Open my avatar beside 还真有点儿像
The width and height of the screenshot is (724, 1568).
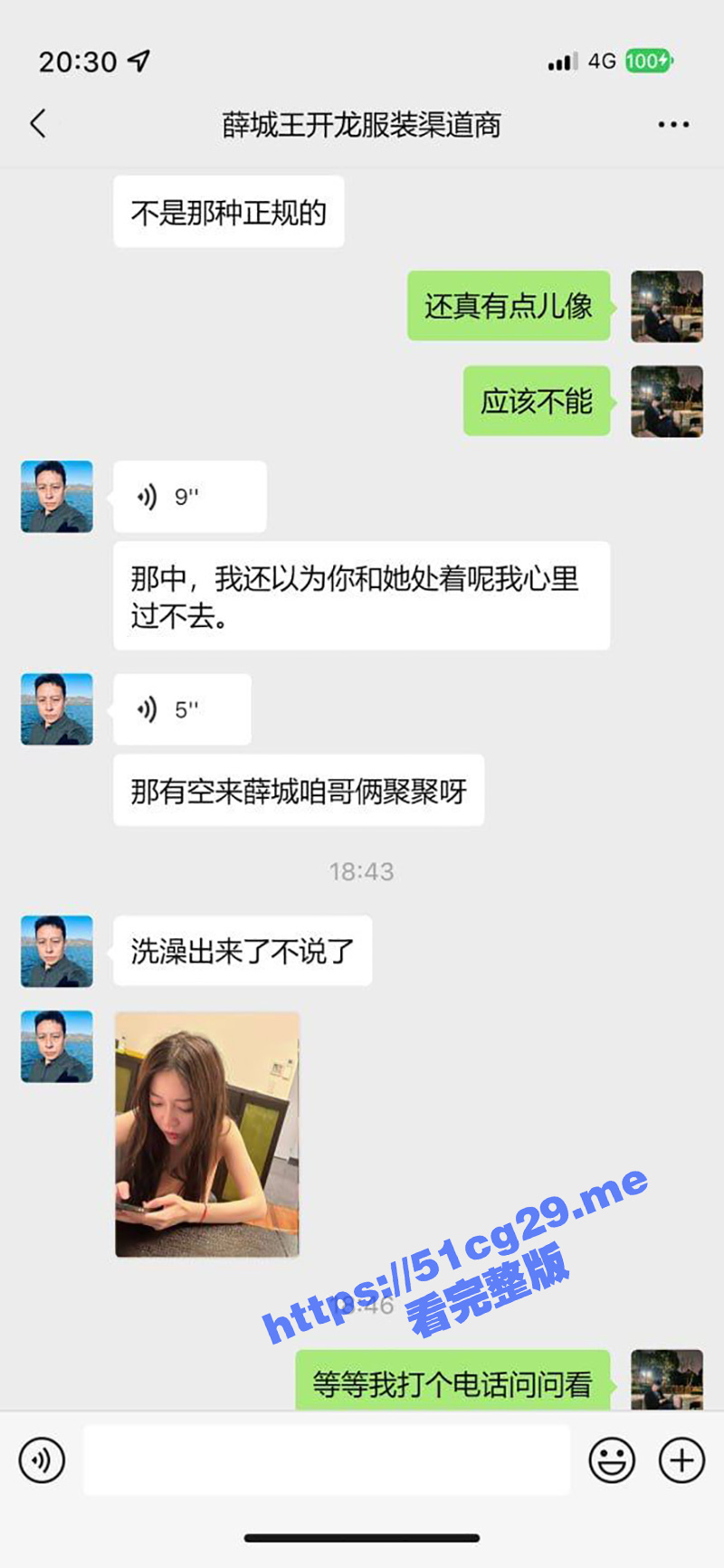pos(667,306)
